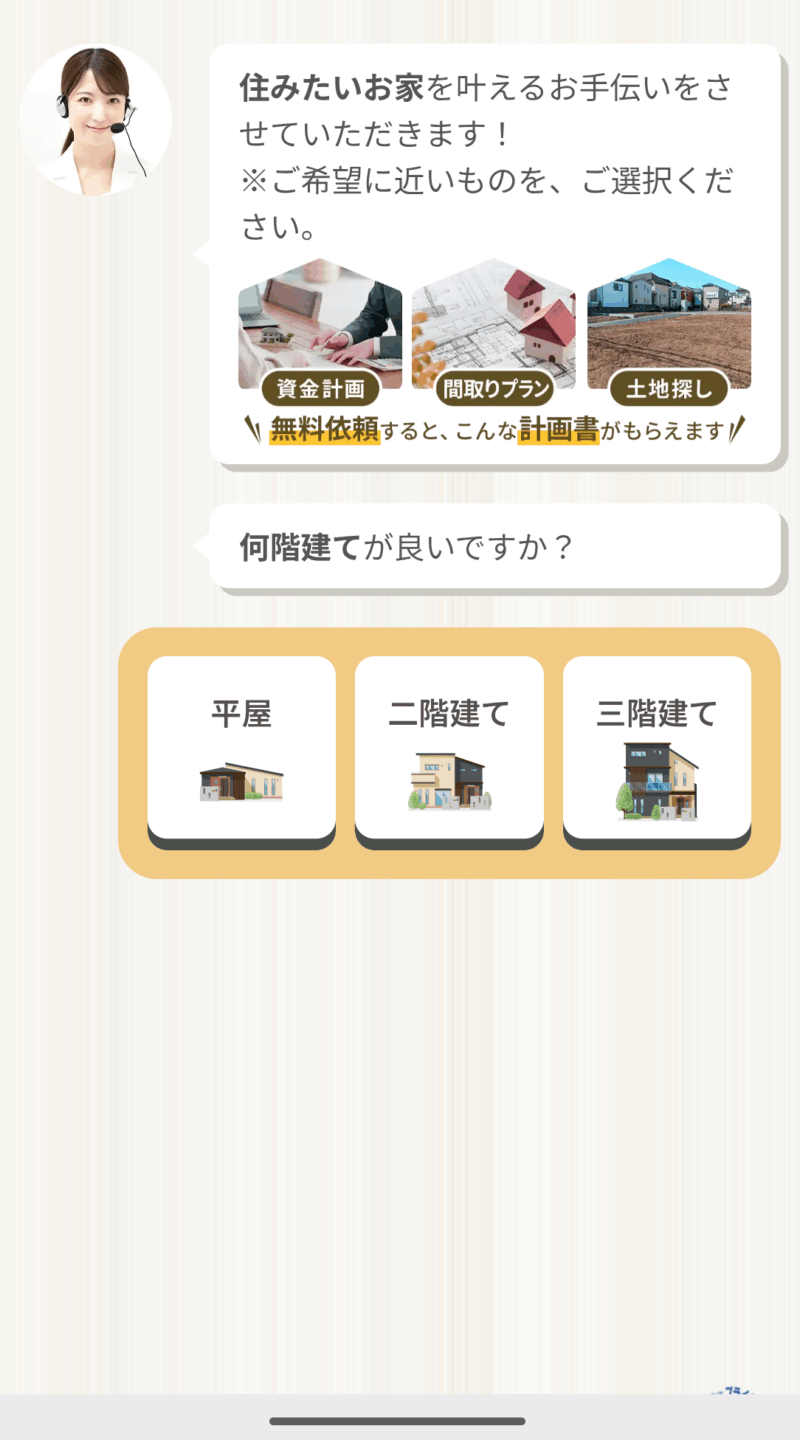Pick the 三階建て option

click(657, 748)
